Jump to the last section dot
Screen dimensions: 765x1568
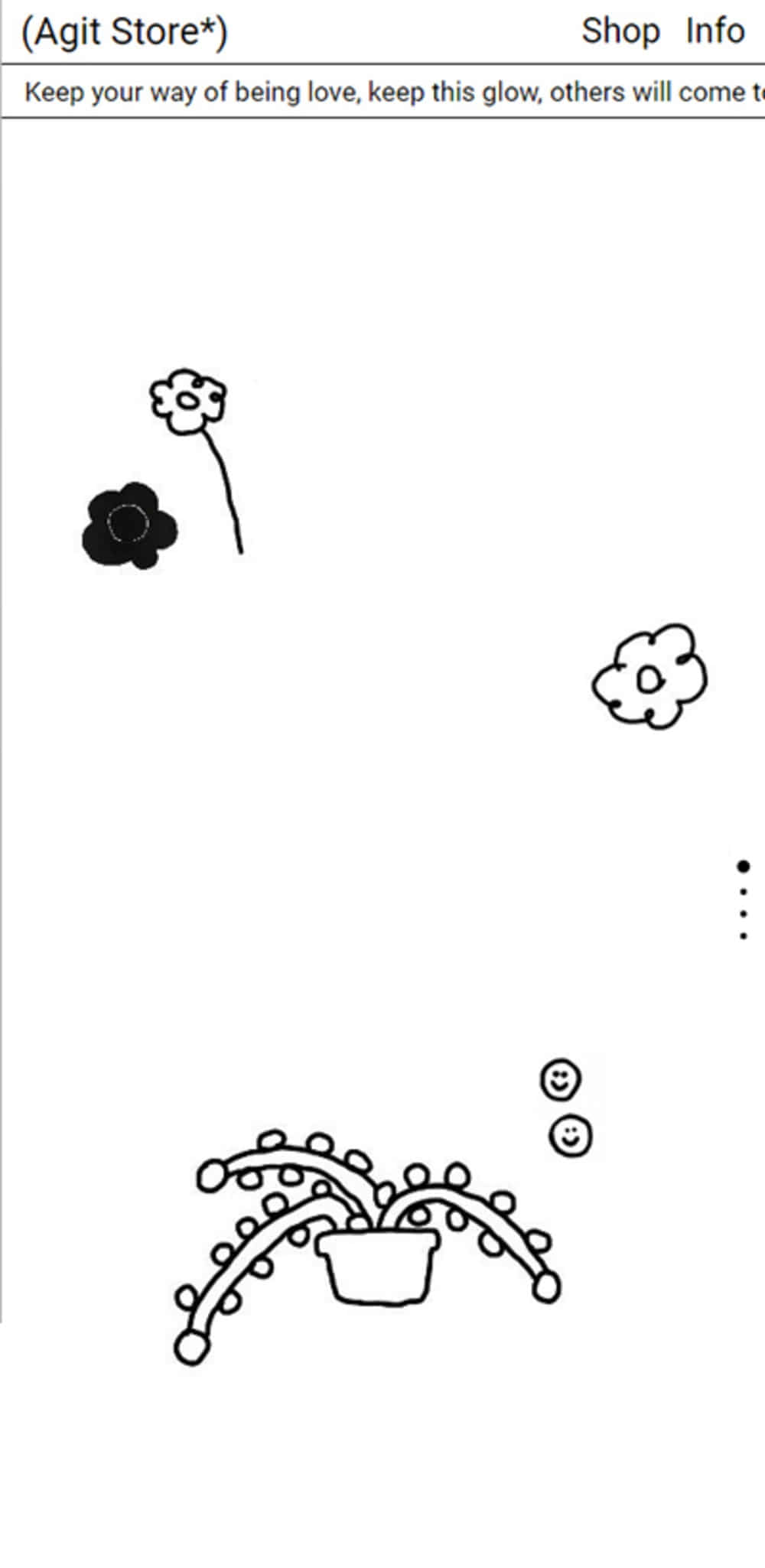coord(743,936)
